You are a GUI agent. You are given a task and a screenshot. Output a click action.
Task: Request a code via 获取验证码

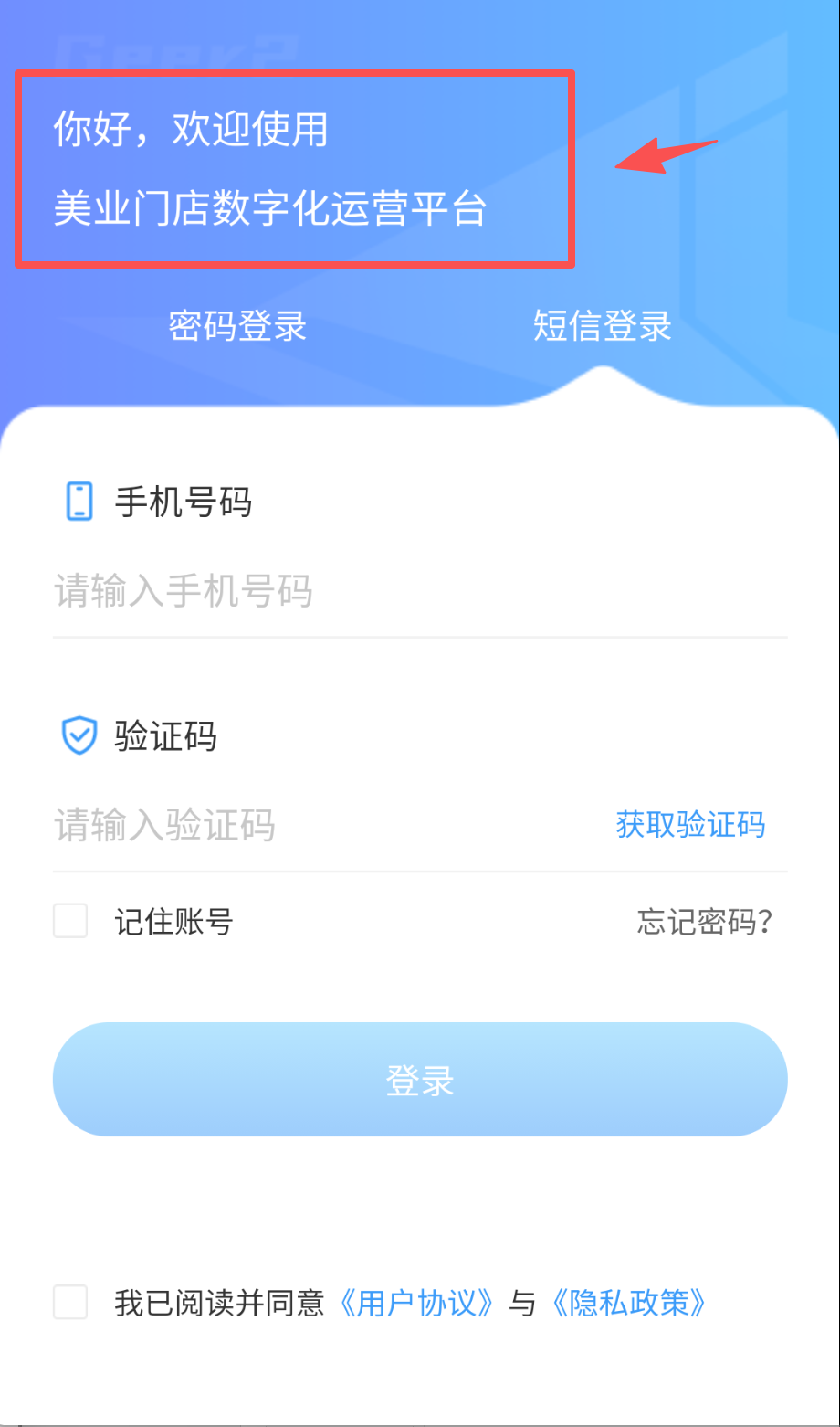point(690,825)
